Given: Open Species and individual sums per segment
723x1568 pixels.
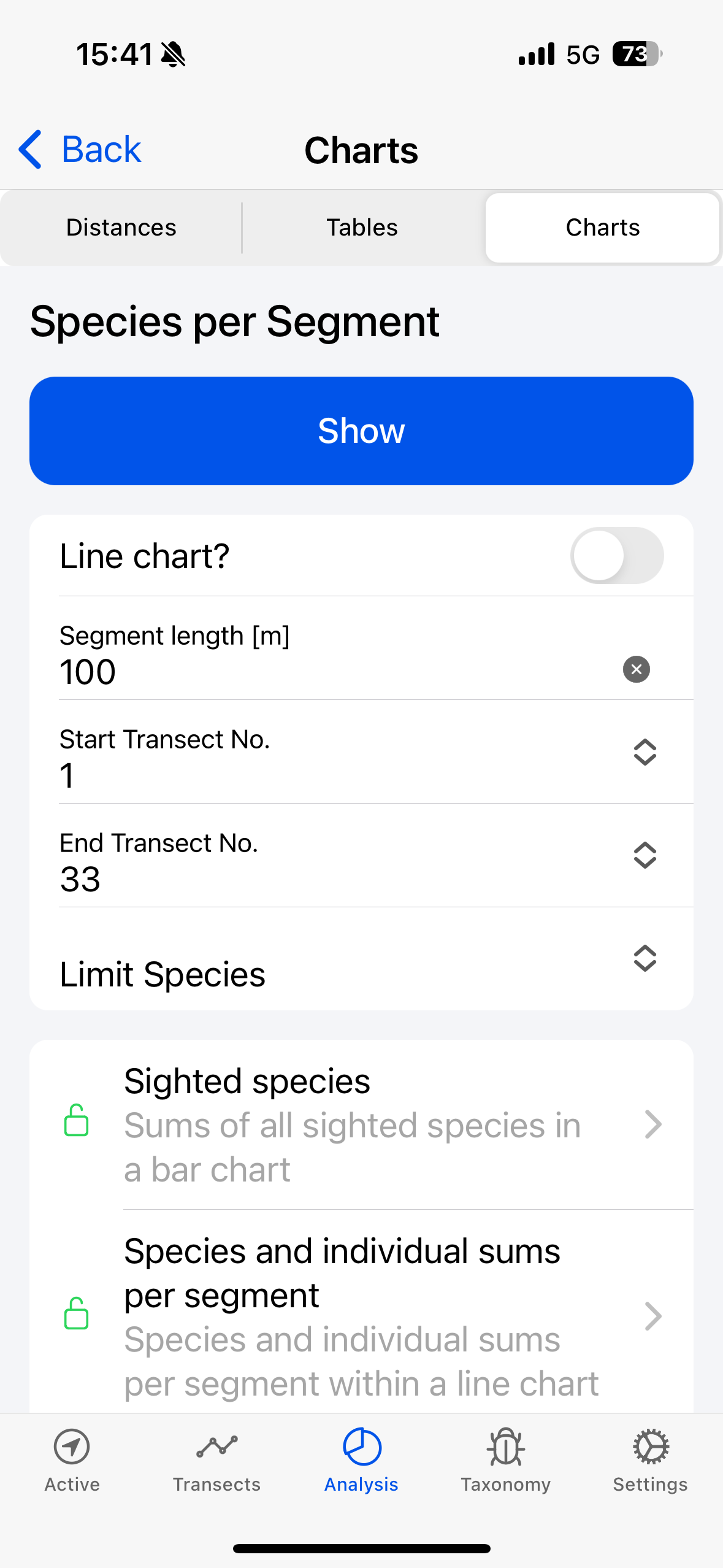Looking at the screenshot, I should click(x=361, y=1312).
